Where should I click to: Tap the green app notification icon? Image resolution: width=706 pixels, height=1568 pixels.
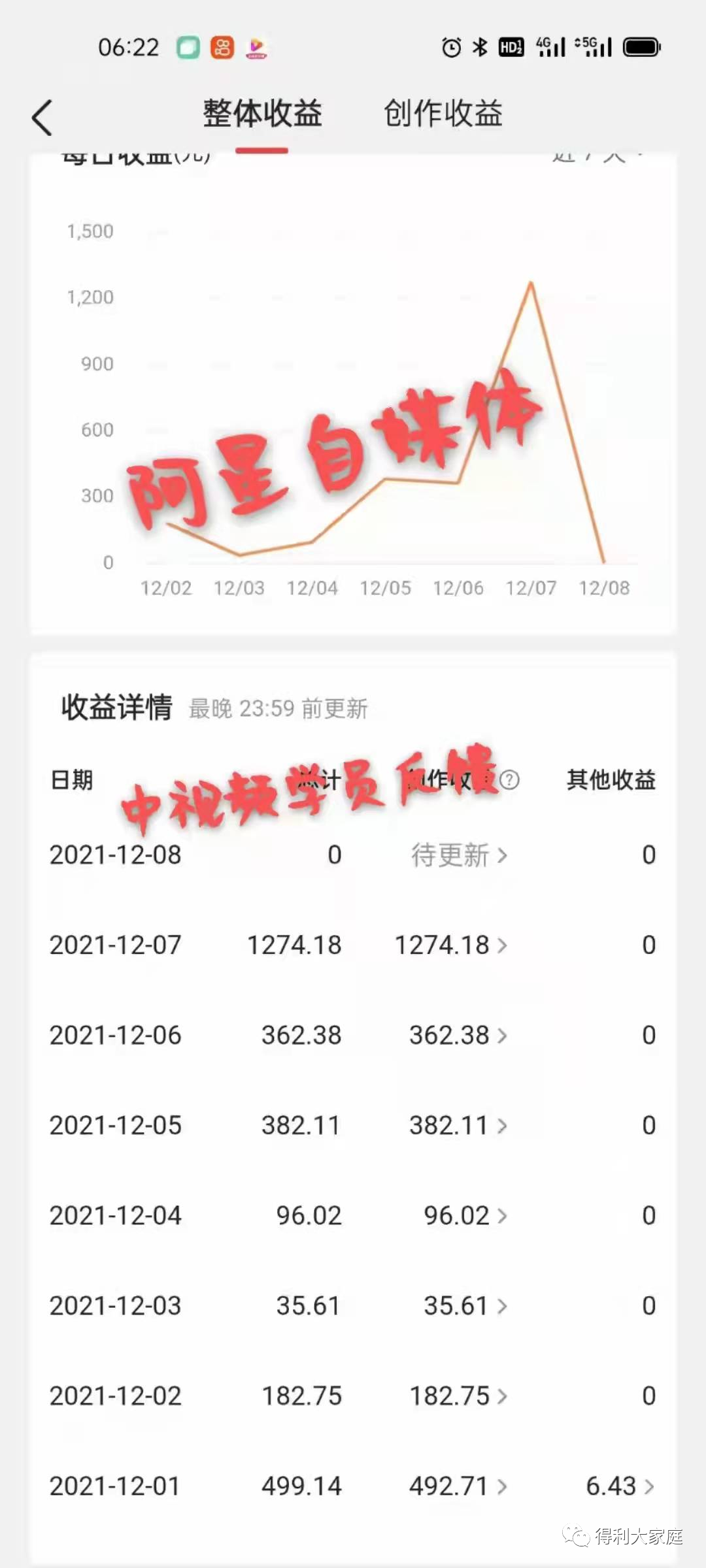[x=187, y=48]
